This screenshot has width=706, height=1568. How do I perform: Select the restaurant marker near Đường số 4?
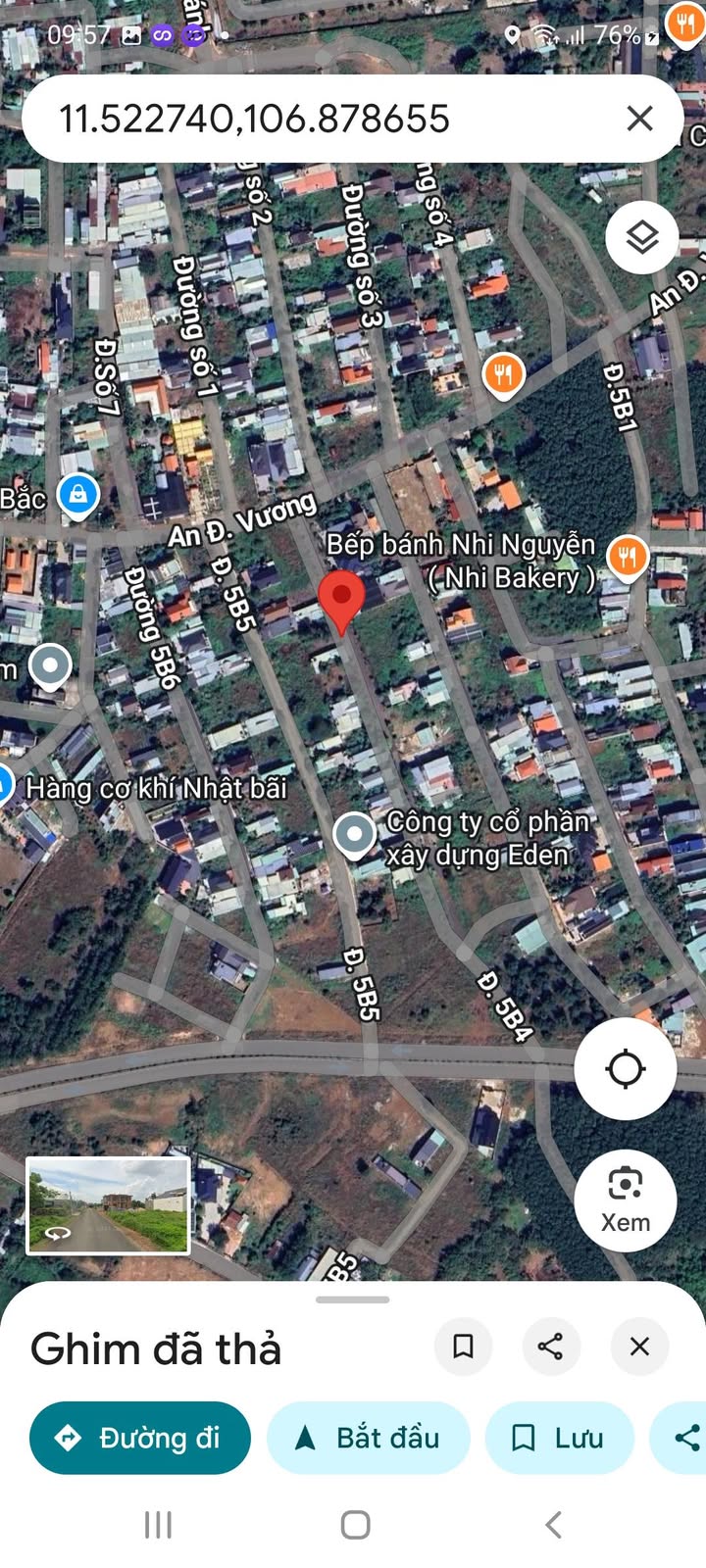[x=503, y=376]
